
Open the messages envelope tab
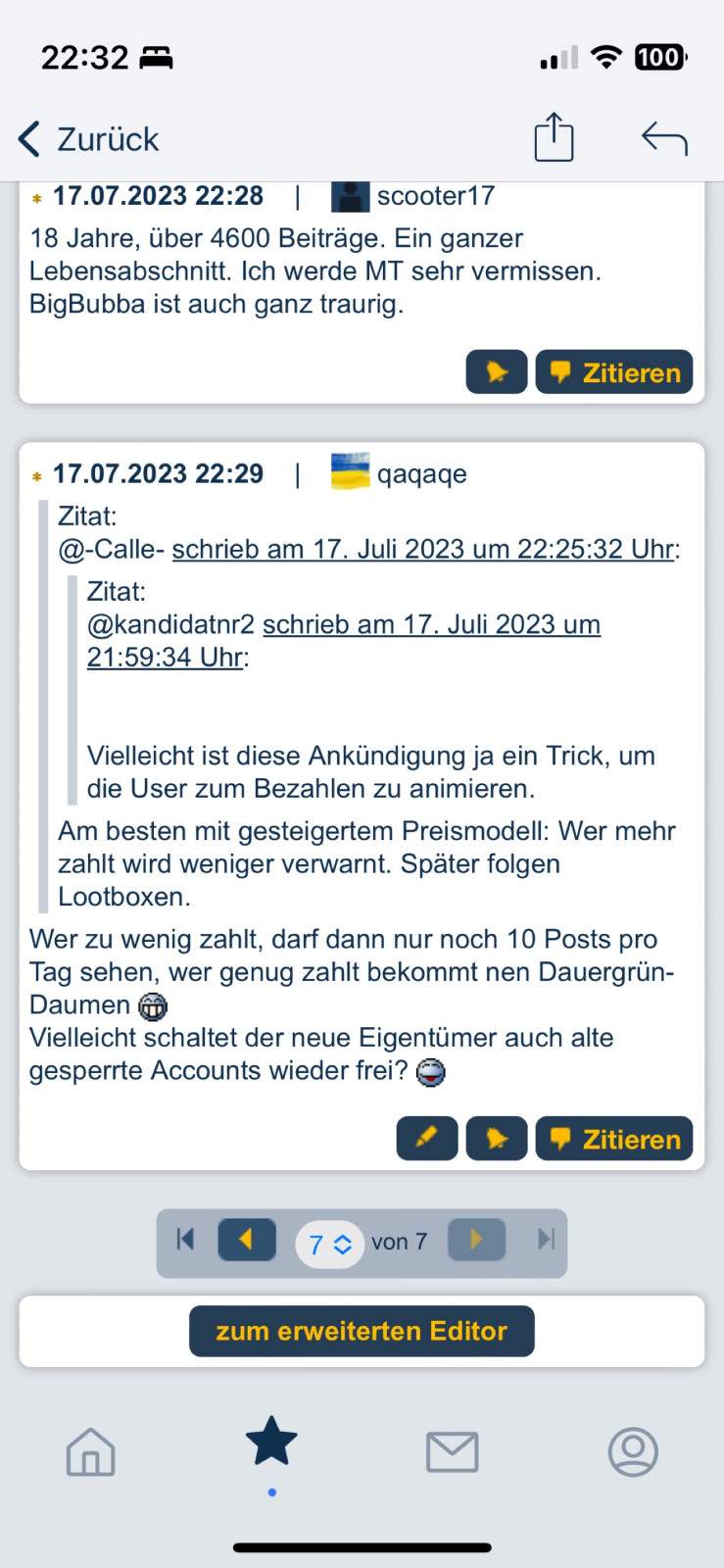pyautogui.click(x=452, y=1451)
